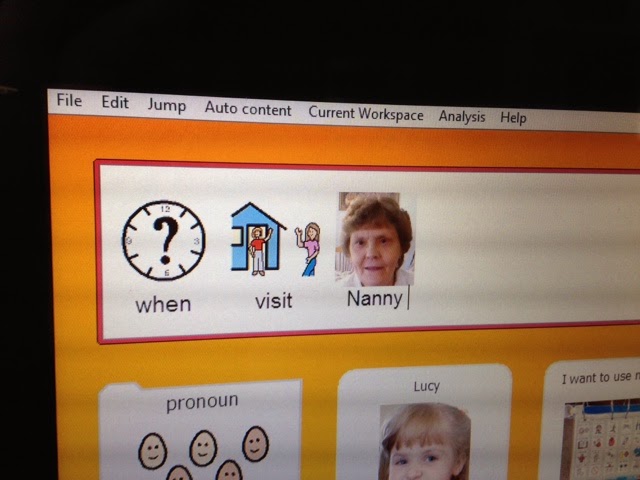The width and height of the screenshot is (640, 480).
Task: Open the File menu
Action: (x=69, y=100)
